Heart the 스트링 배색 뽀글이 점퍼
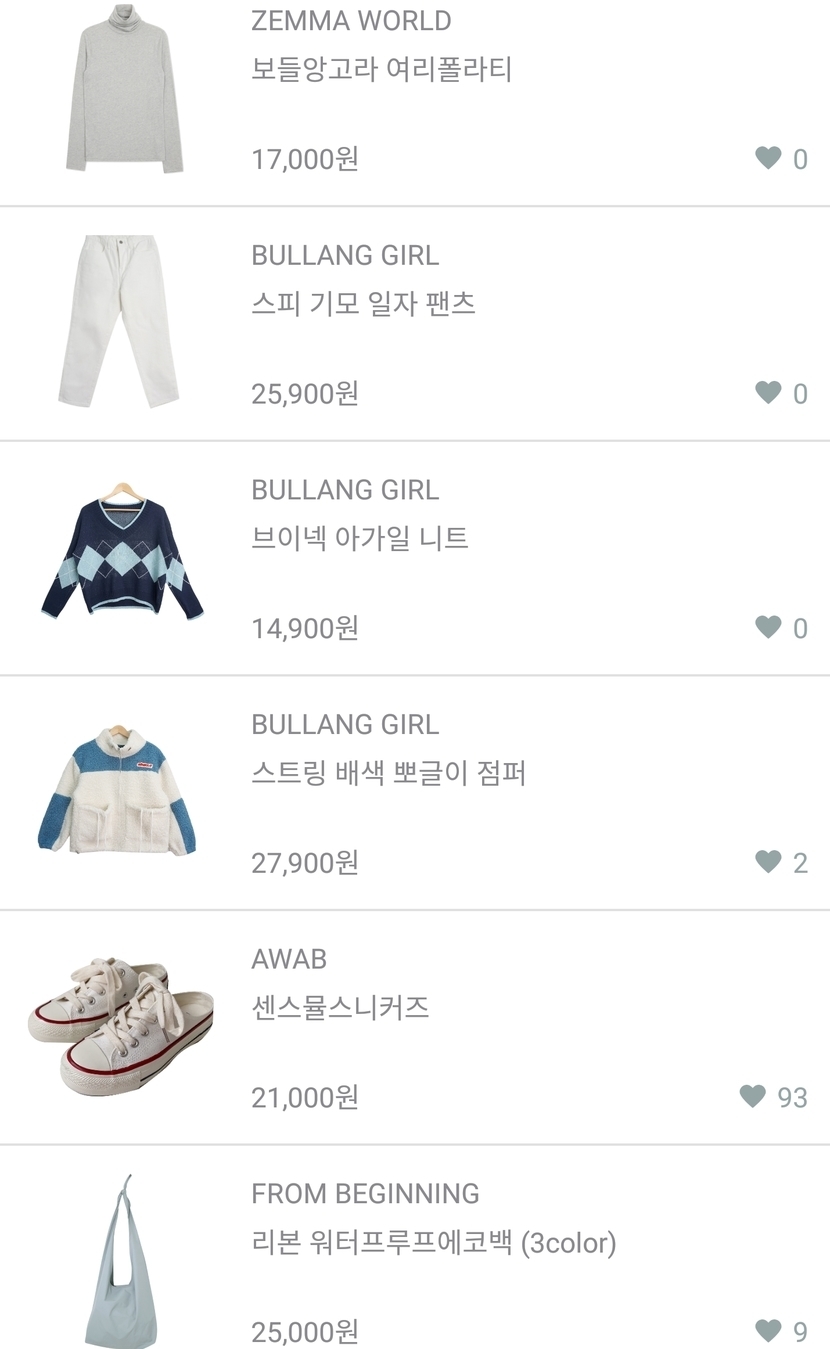The image size is (830, 1349). click(x=768, y=862)
